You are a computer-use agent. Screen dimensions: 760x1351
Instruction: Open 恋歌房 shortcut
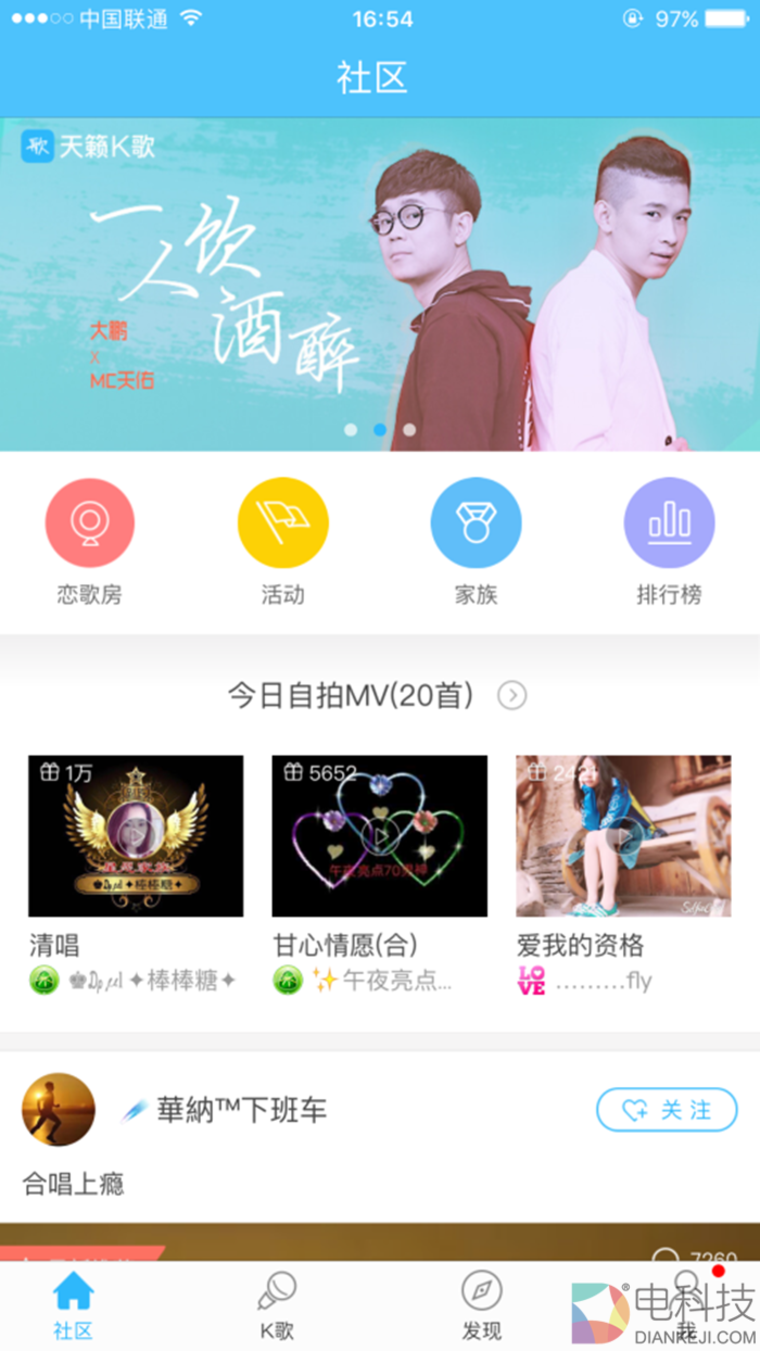point(89,524)
